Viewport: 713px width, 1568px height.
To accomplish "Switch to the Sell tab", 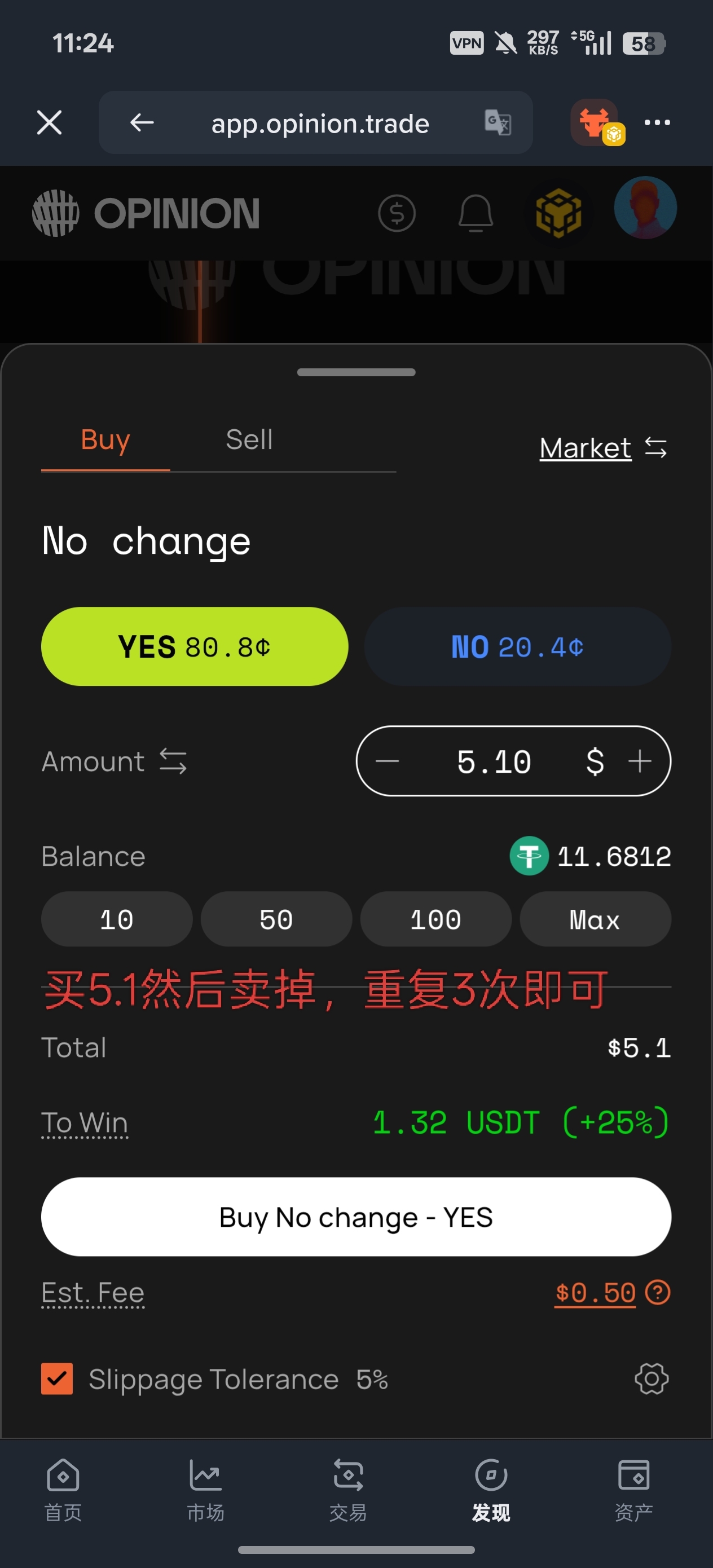I will coord(249,439).
